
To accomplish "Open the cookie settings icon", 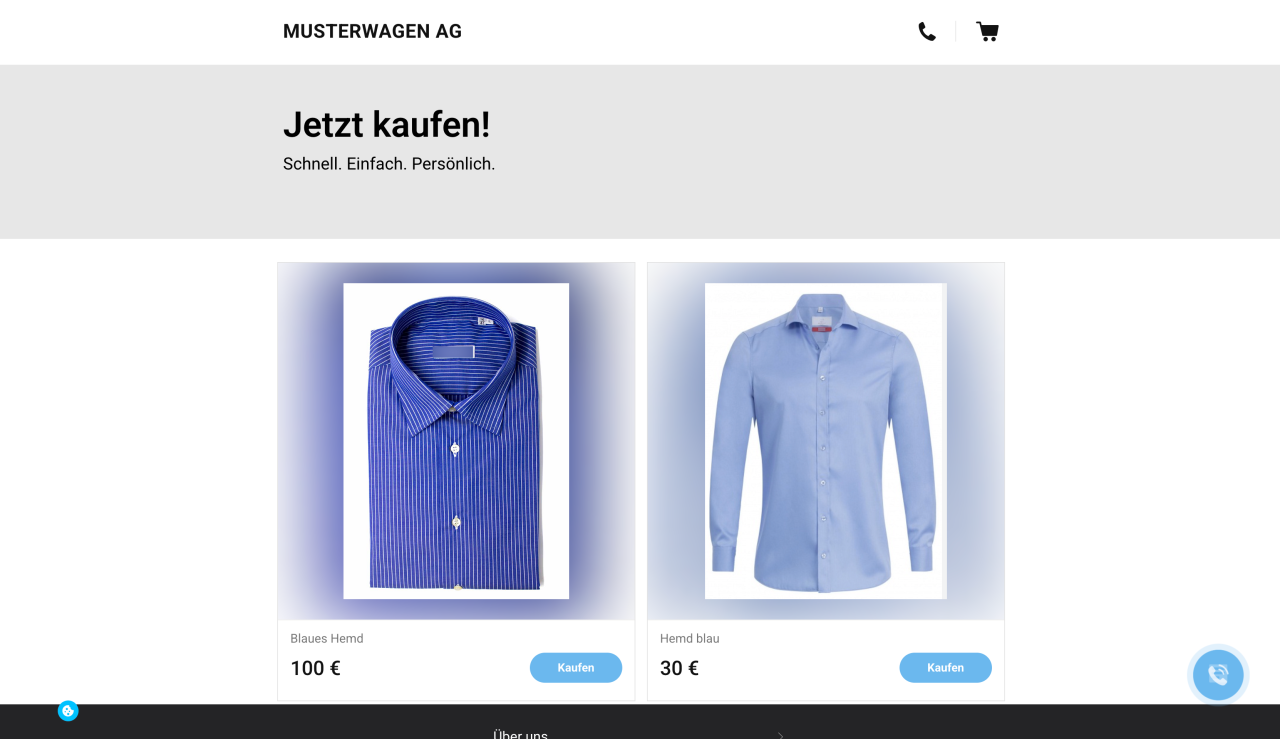I will (x=68, y=711).
